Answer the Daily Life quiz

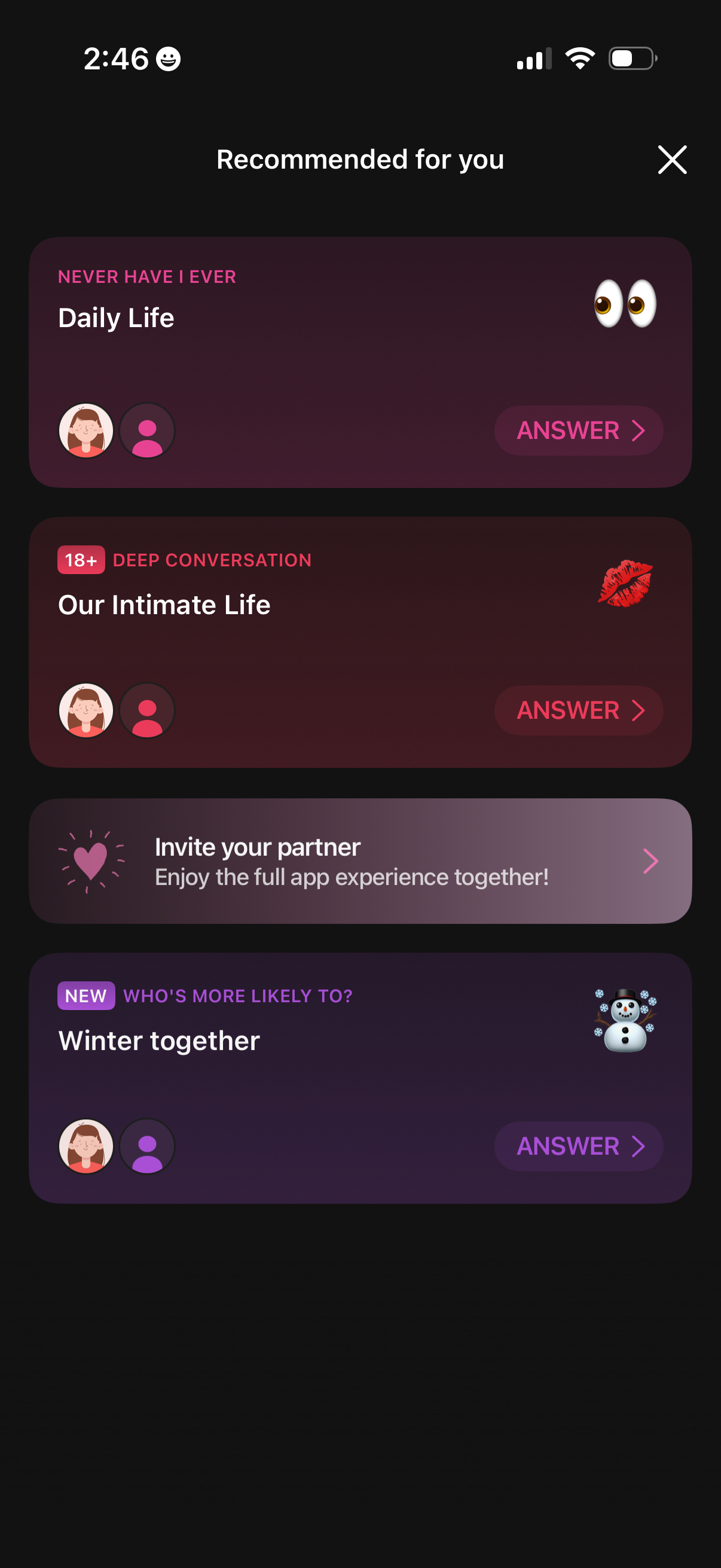[x=578, y=431]
